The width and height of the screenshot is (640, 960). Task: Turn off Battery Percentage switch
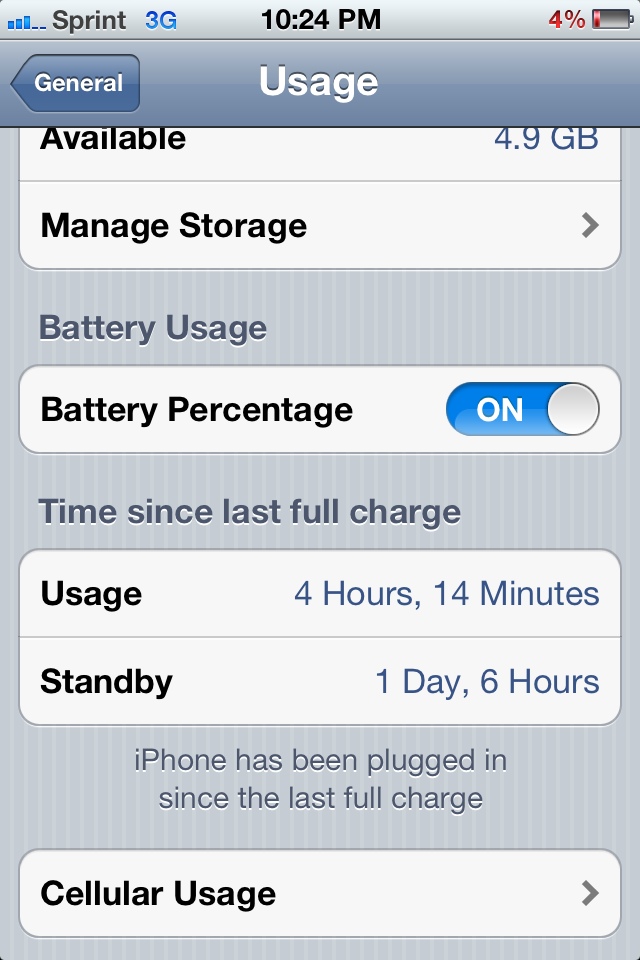[522, 410]
